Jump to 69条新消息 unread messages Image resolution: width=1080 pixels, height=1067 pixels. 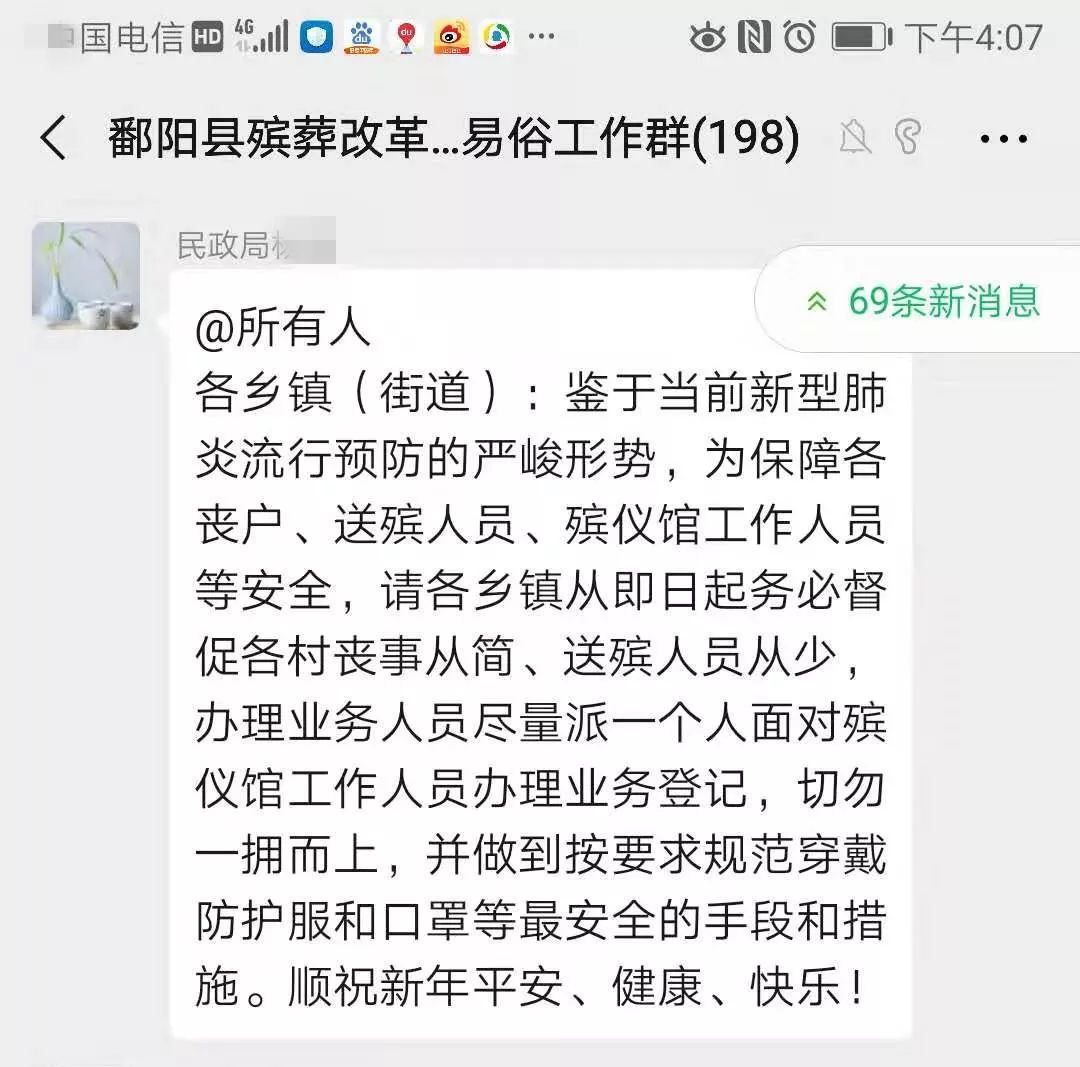[x=925, y=301]
